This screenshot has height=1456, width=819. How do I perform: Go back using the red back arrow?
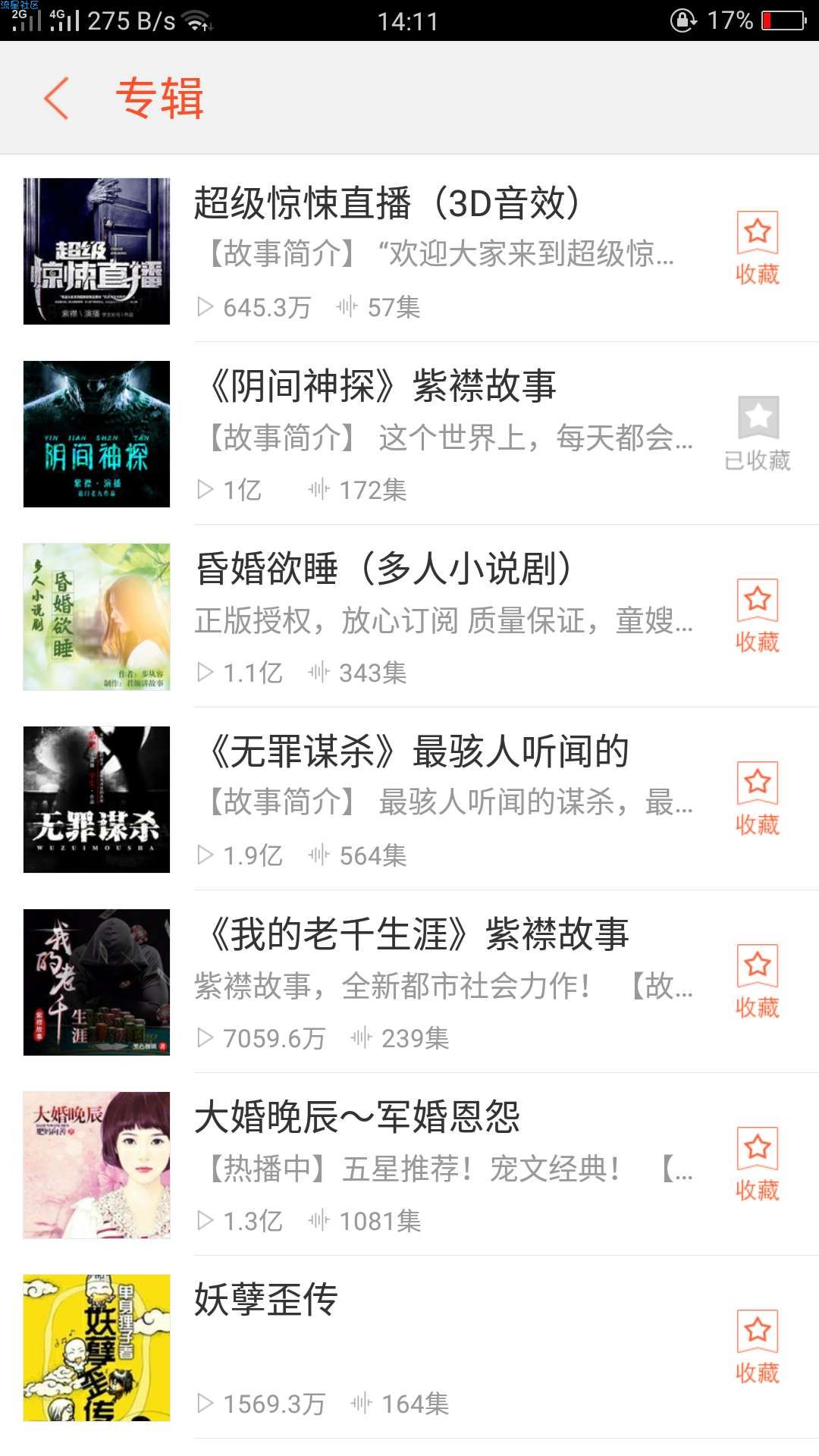tap(57, 98)
